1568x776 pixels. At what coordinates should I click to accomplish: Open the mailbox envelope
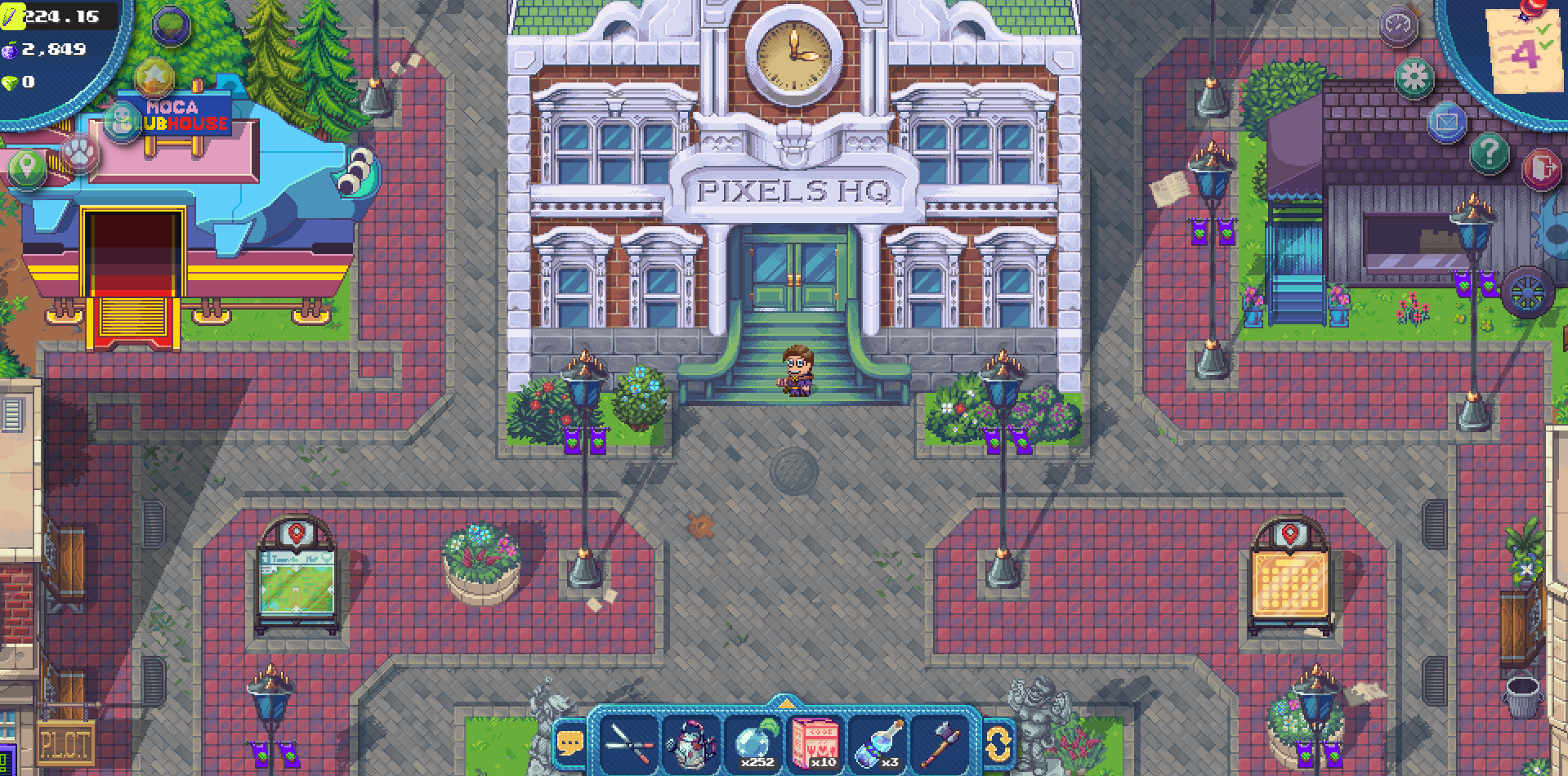pos(1446,123)
